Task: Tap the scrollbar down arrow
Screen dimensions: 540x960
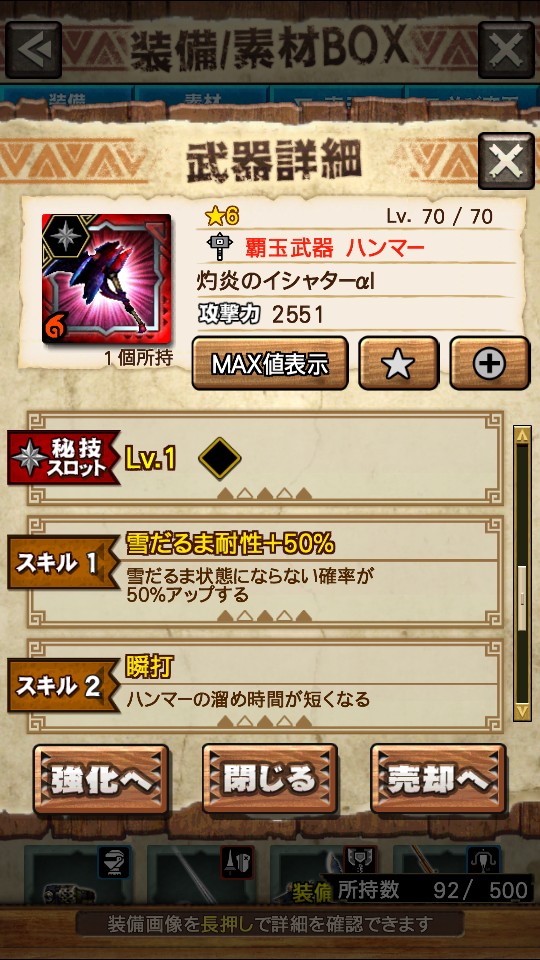Action: [522, 711]
